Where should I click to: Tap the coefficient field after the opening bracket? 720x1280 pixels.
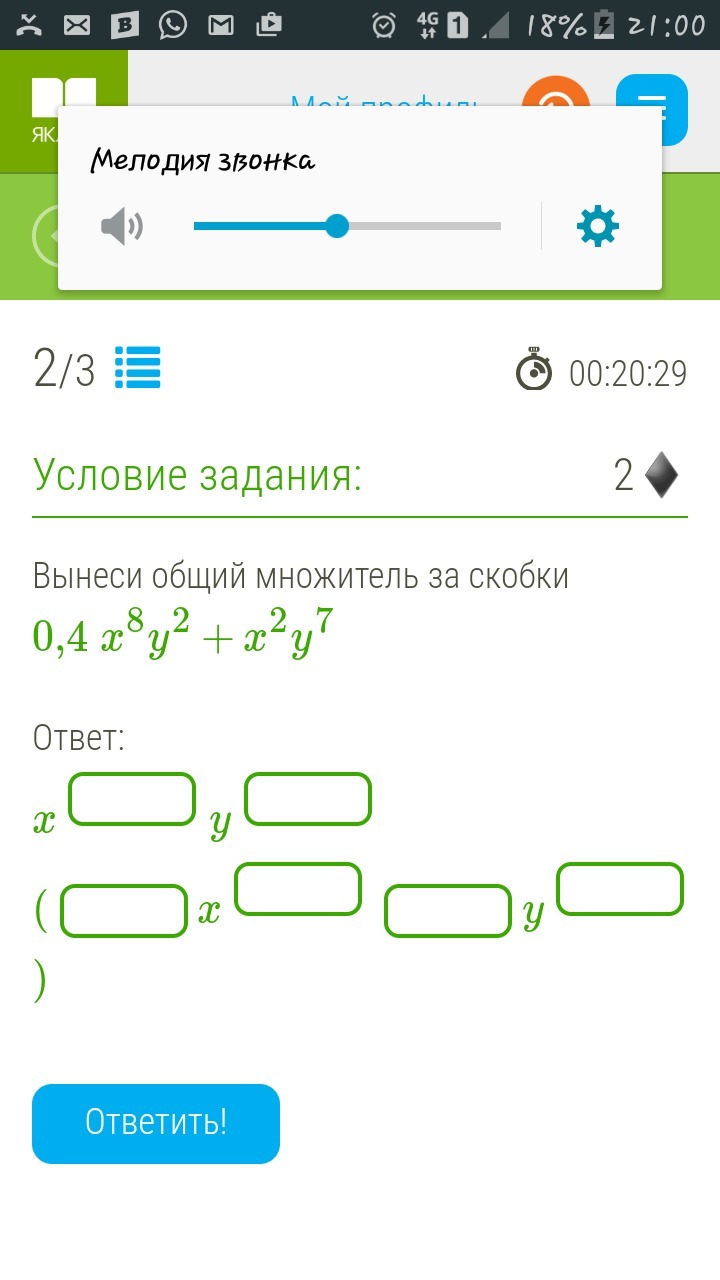125,911
